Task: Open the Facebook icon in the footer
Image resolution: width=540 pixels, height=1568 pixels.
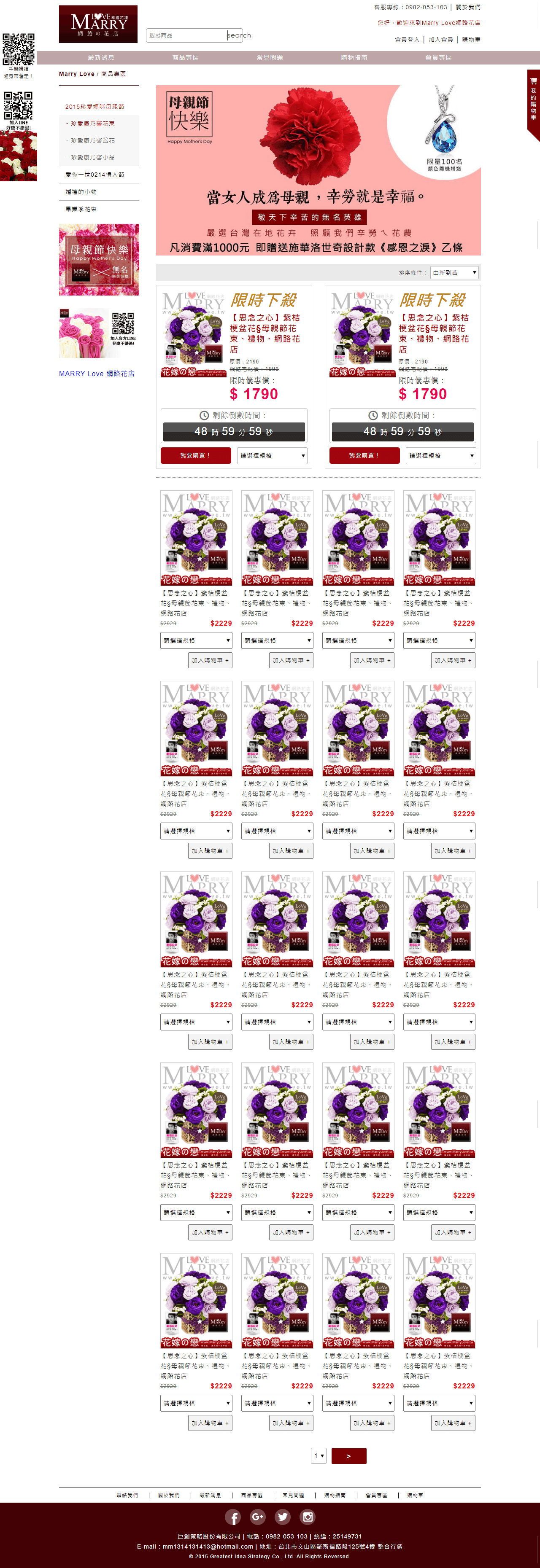Action: [232, 1517]
